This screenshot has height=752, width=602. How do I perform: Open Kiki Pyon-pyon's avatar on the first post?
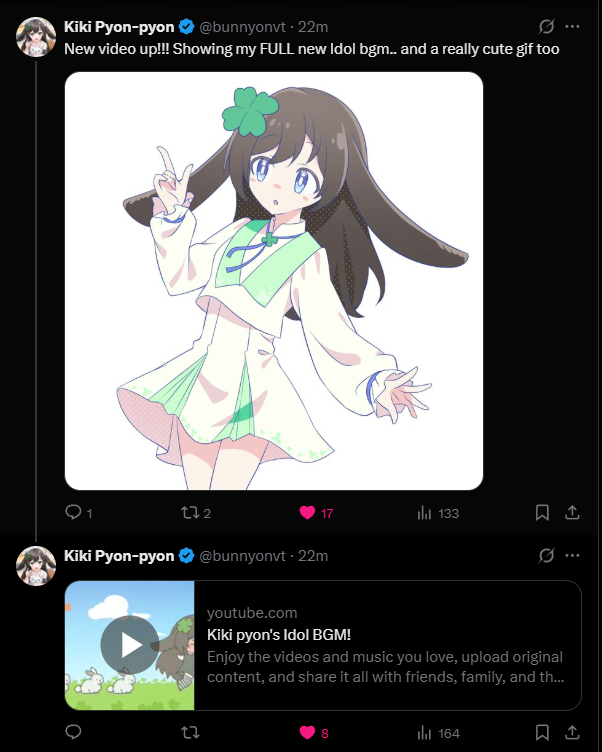tap(35, 36)
